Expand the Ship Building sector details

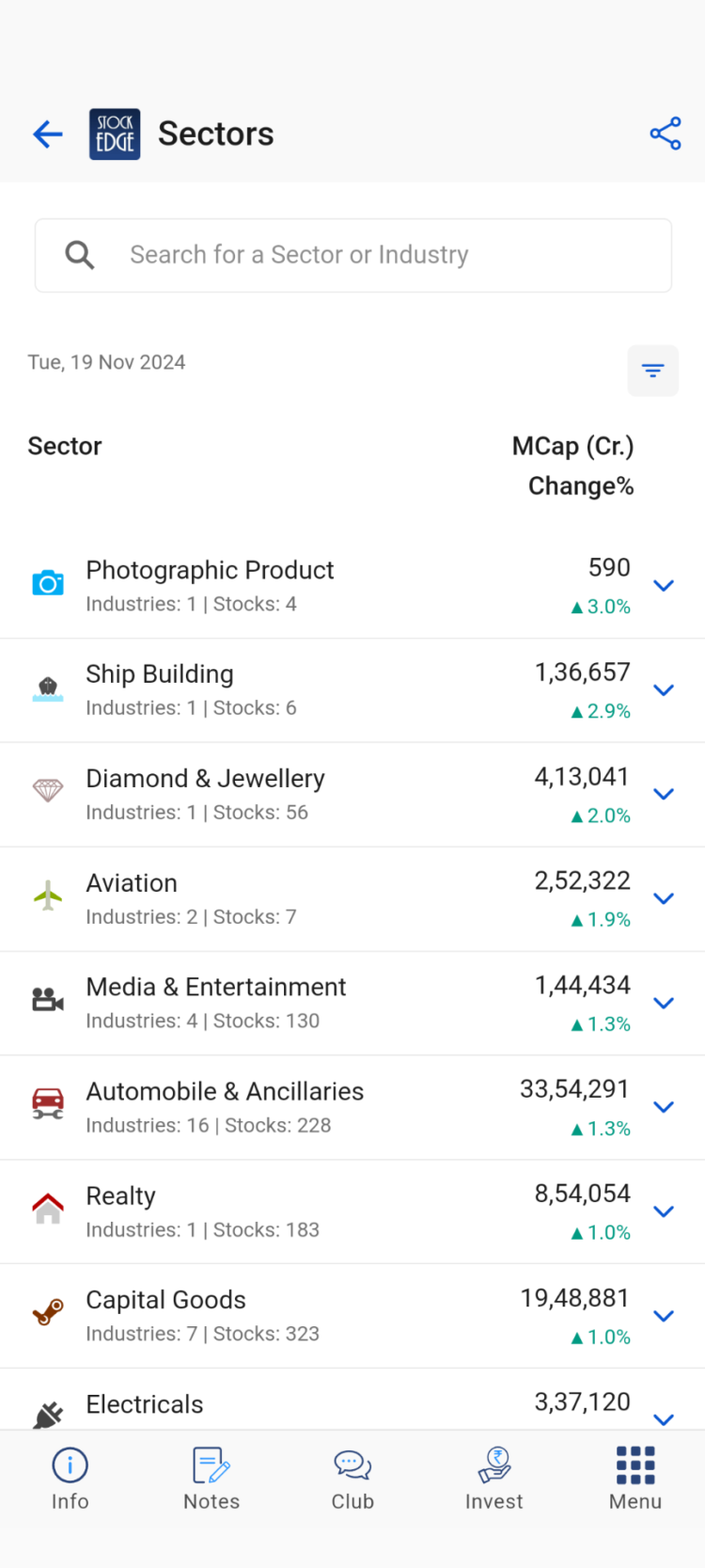coord(664,689)
